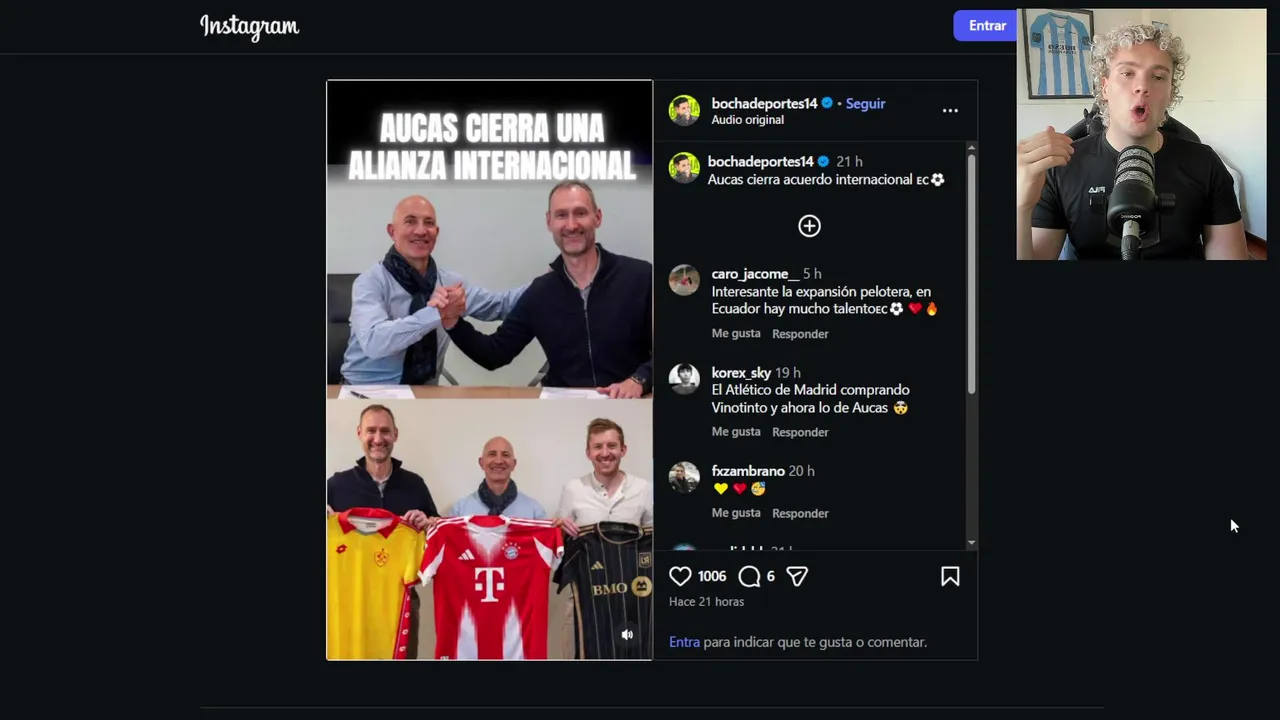This screenshot has width=1280, height=720.
Task: Load more comments with the plus icon
Action: [x=809, y=226]
